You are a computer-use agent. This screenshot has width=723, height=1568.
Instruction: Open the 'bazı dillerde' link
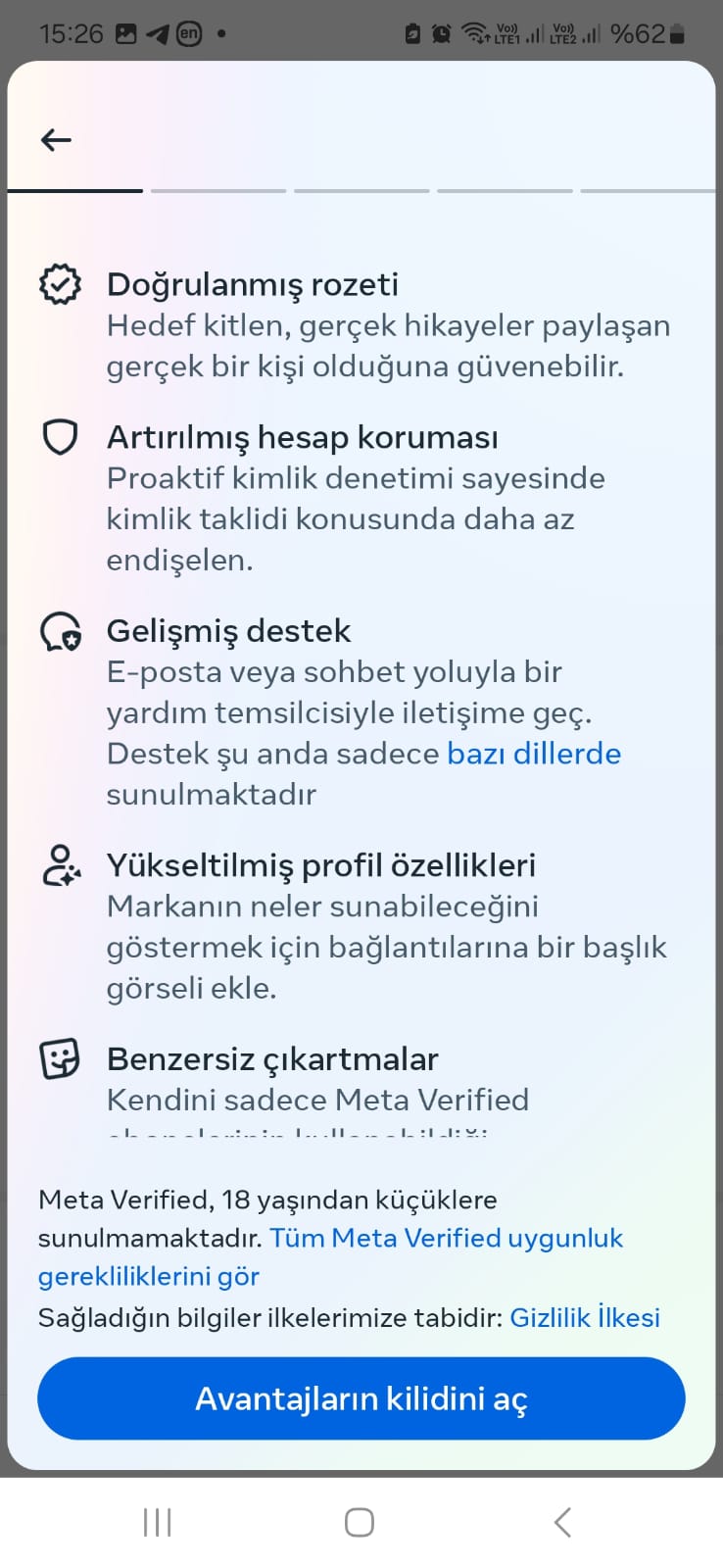[x=535, y=754]
